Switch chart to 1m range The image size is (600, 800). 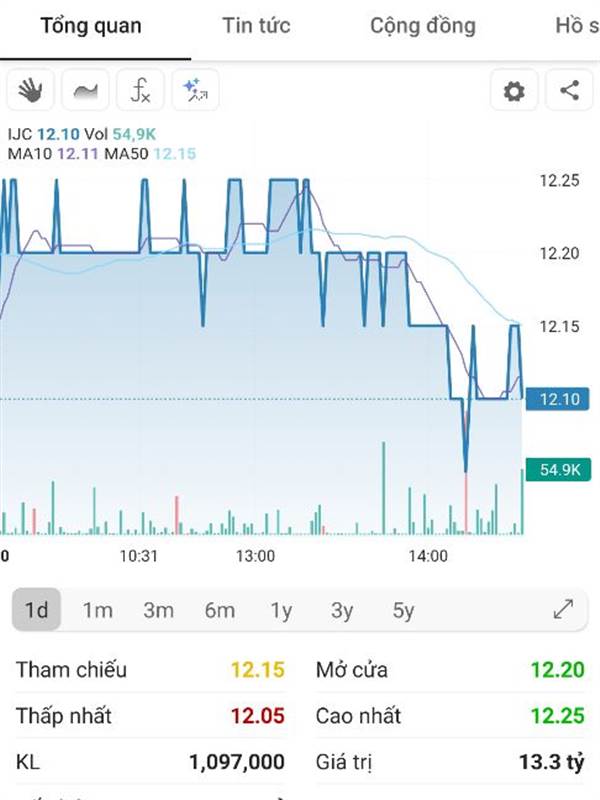97,610
